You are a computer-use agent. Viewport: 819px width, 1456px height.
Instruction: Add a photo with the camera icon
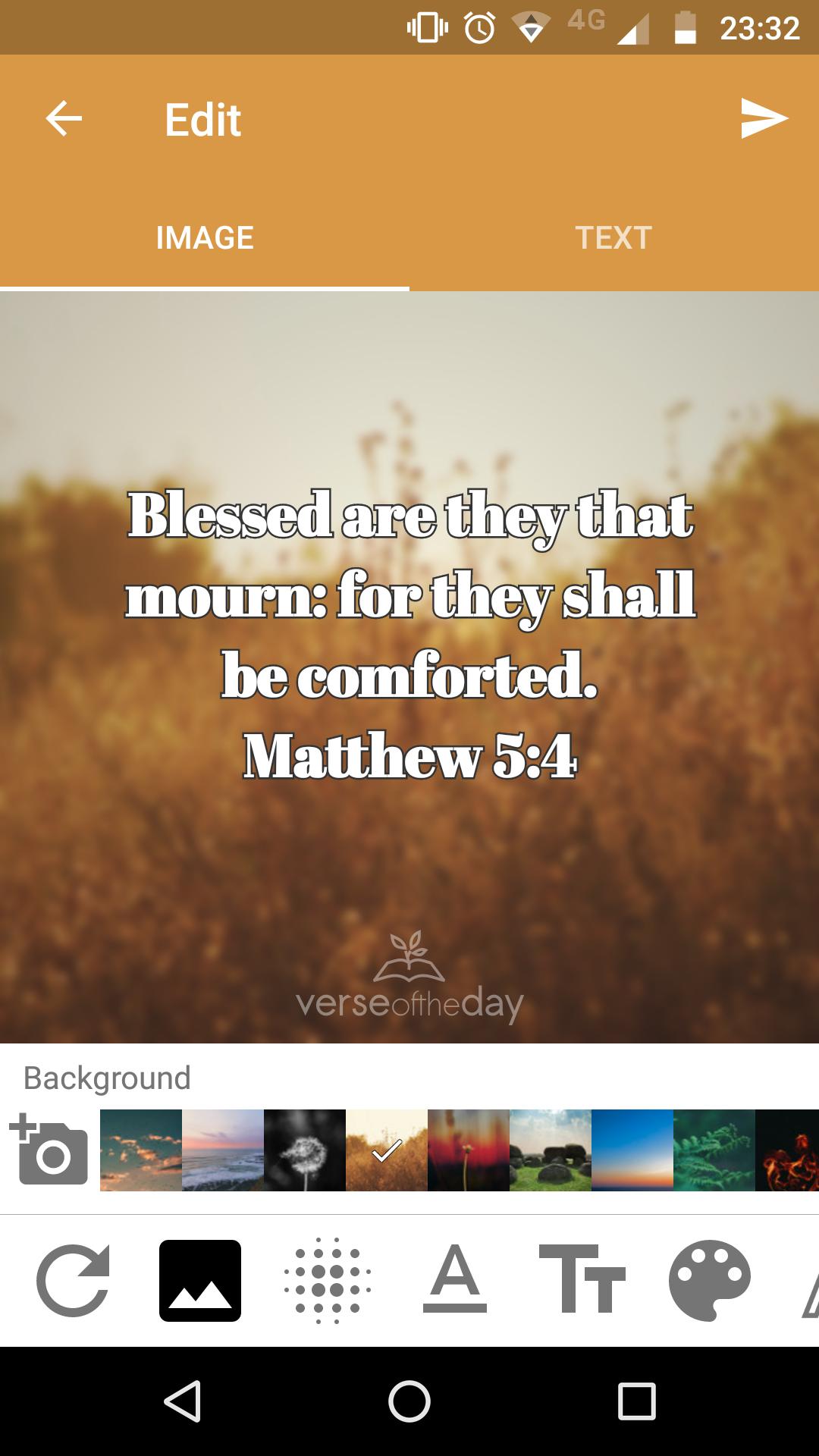pos(49,1150)
